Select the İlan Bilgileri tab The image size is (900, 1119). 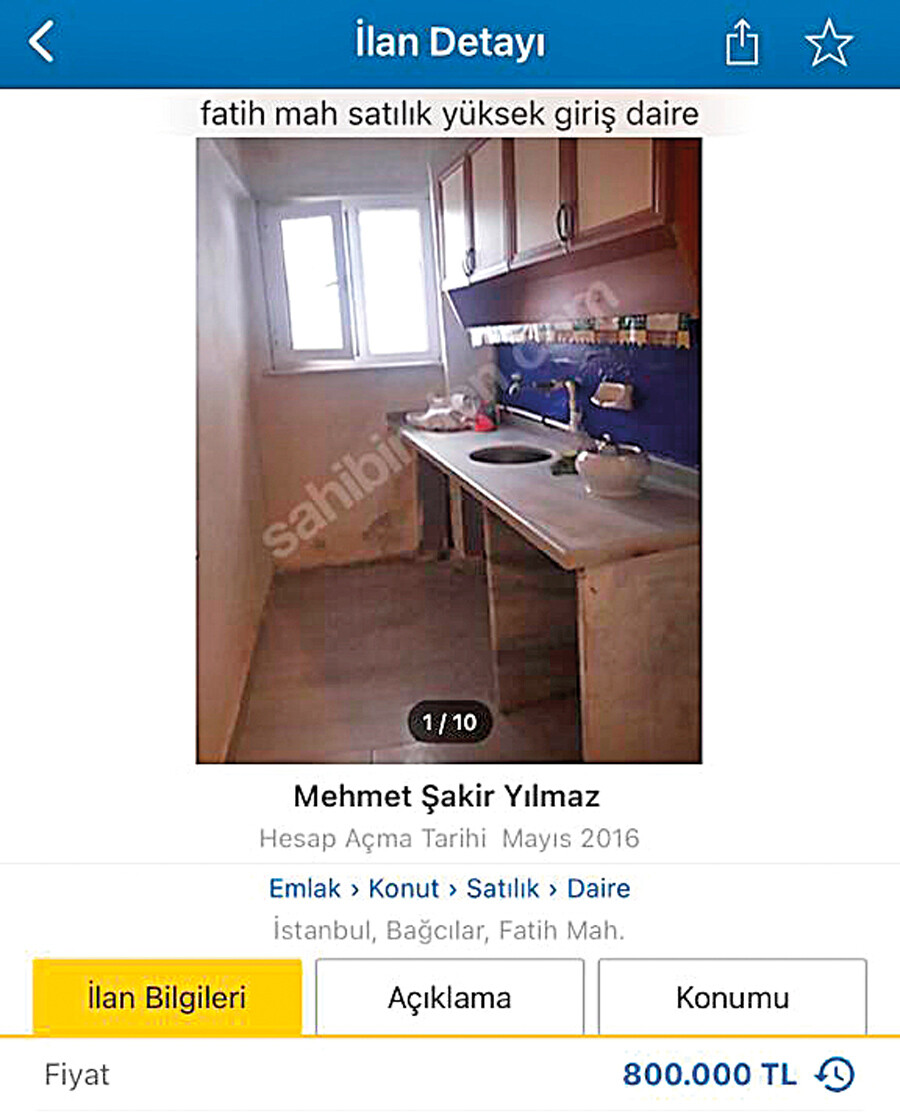[x=167, y=997]
